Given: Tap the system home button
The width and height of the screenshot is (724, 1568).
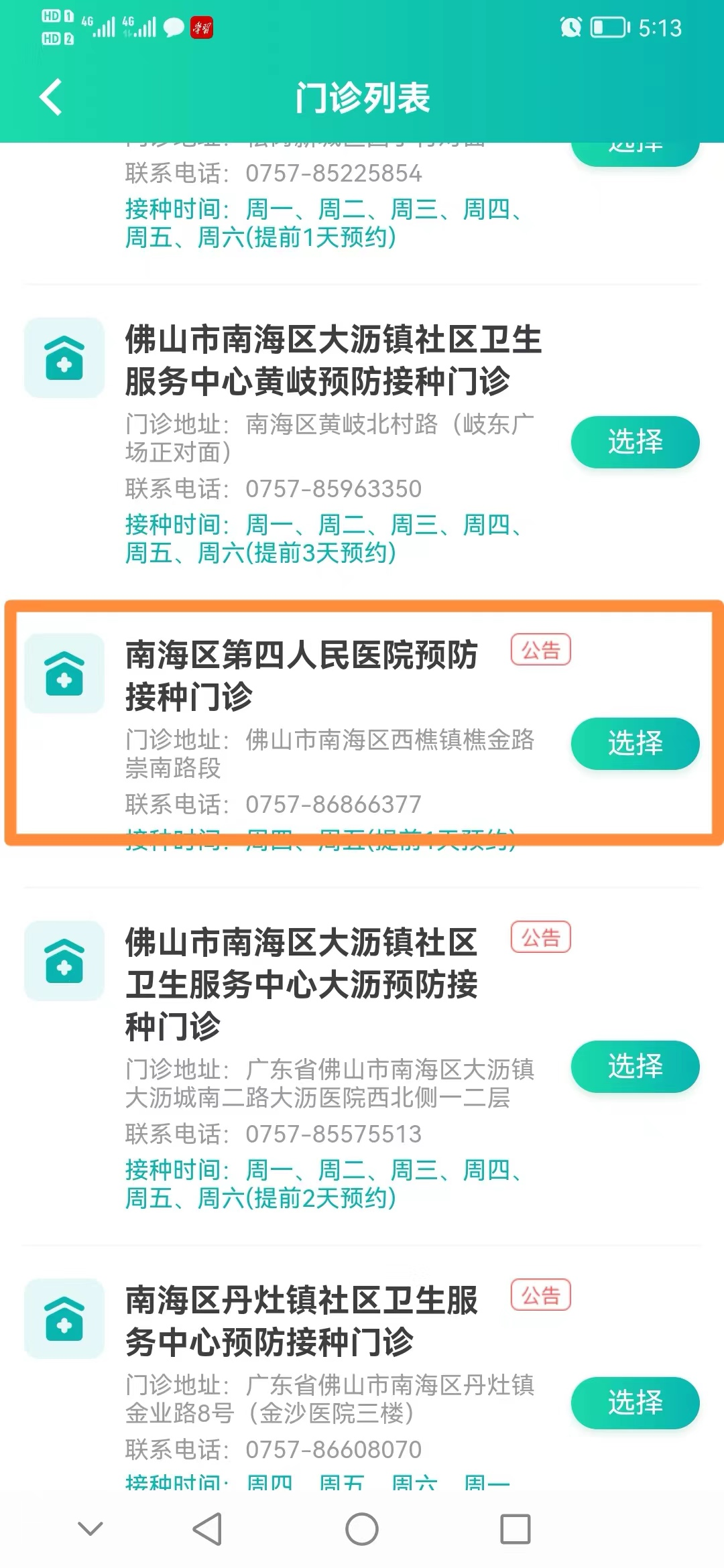Looking at the screenshot, I should pos(362,1529).
